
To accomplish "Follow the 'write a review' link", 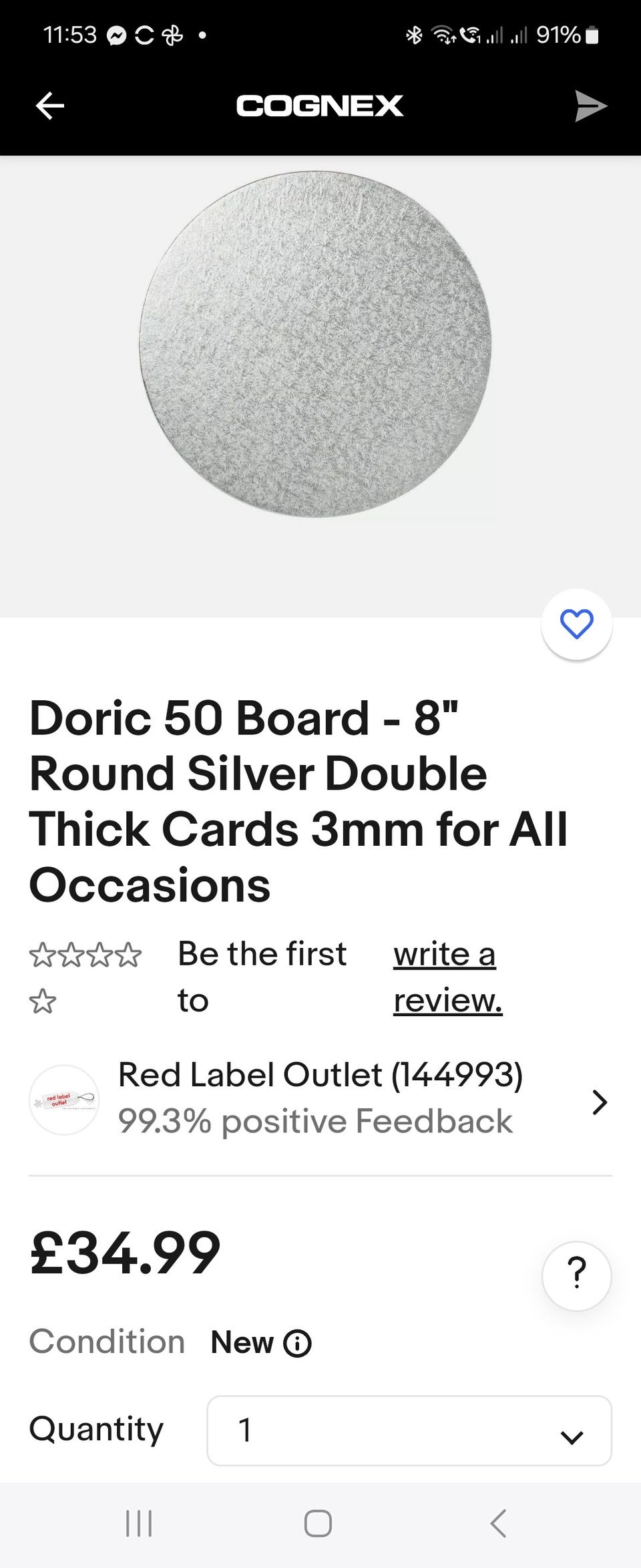I will coord(447,977).
